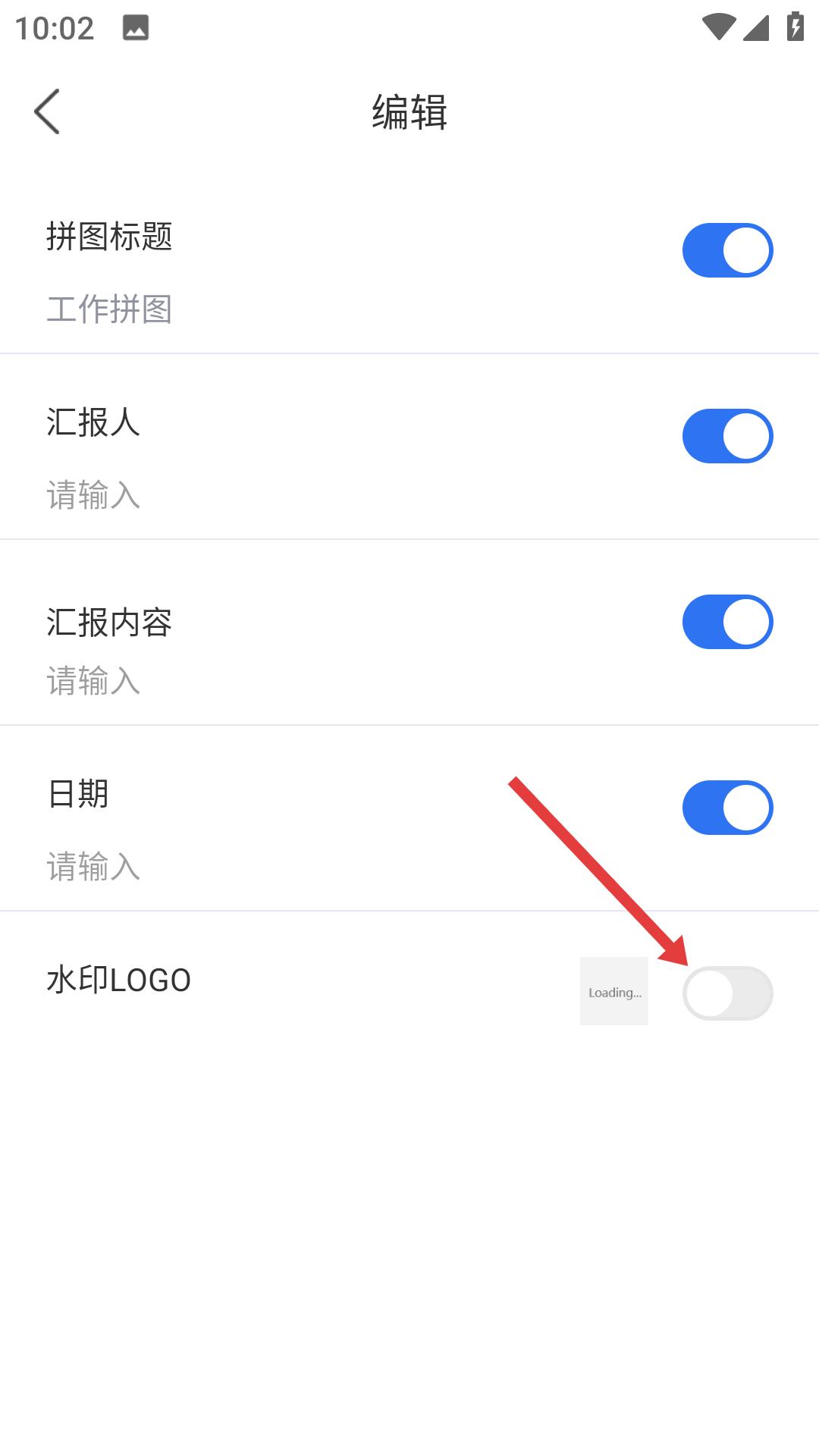Select the 编辑 title at top
The width and height of the screenshot is (819, 1456).
409,111
